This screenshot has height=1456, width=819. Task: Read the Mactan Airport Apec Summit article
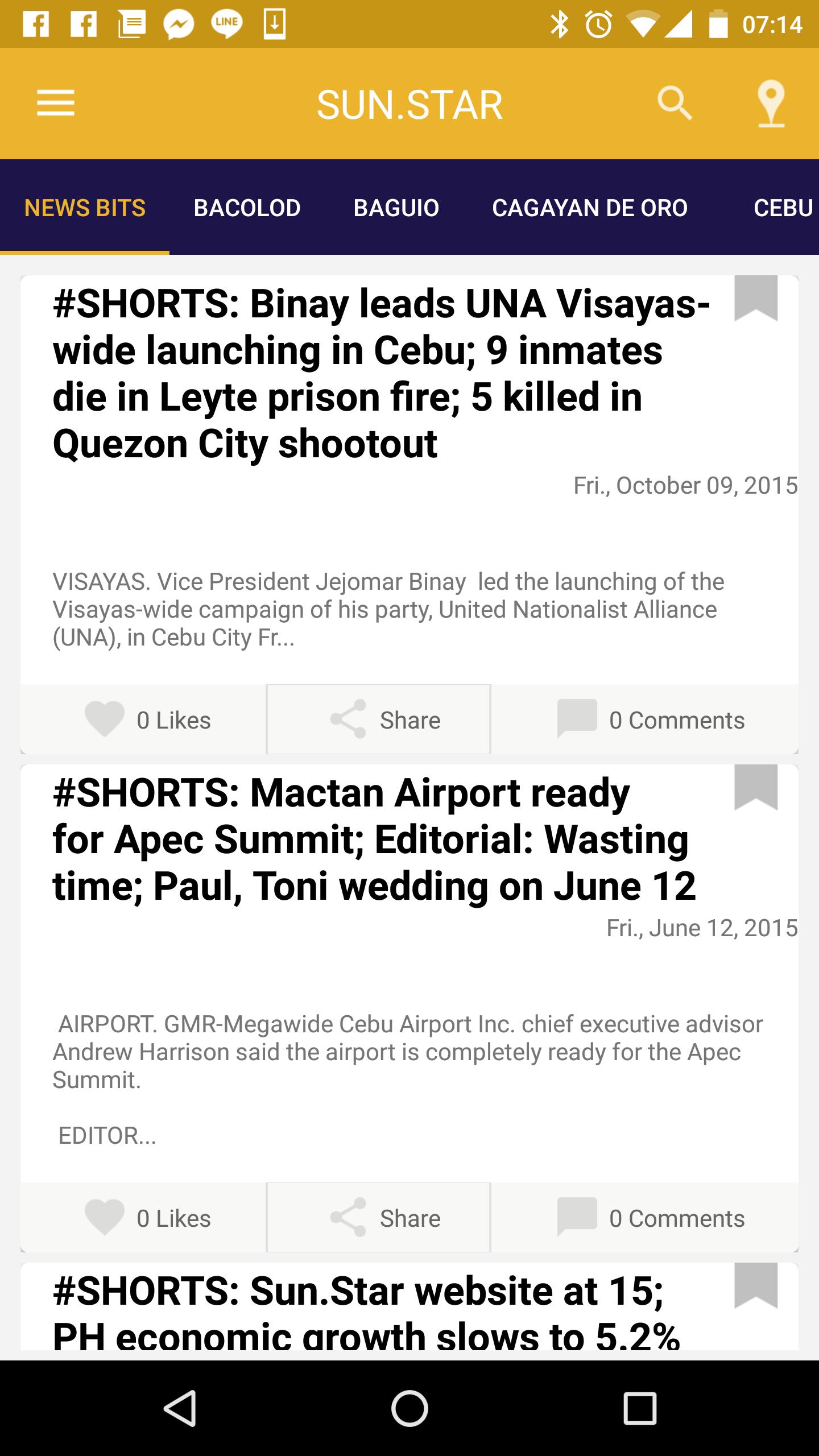coord(374,839)
